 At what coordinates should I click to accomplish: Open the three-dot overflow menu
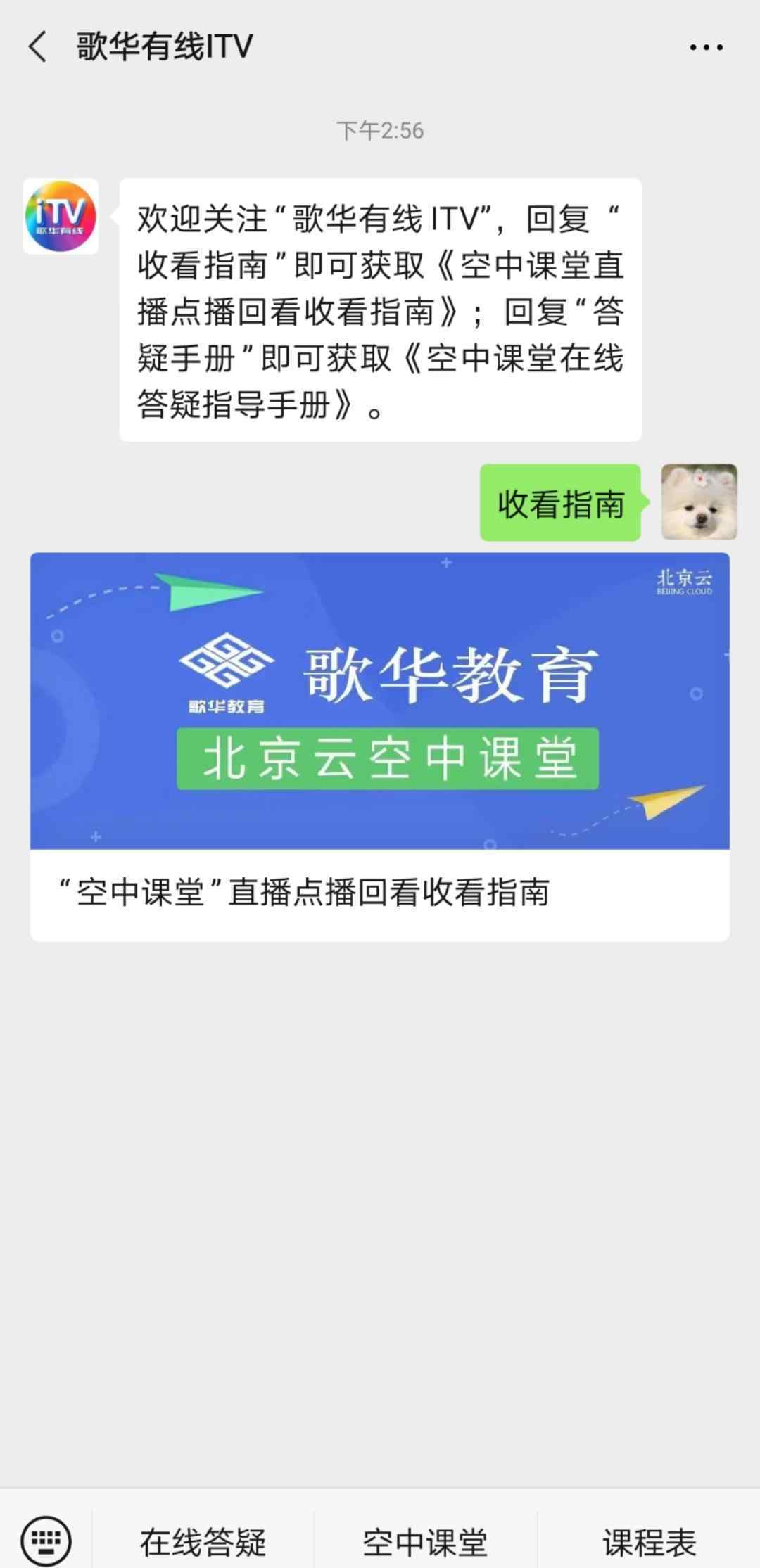click(x=706, y=47)
